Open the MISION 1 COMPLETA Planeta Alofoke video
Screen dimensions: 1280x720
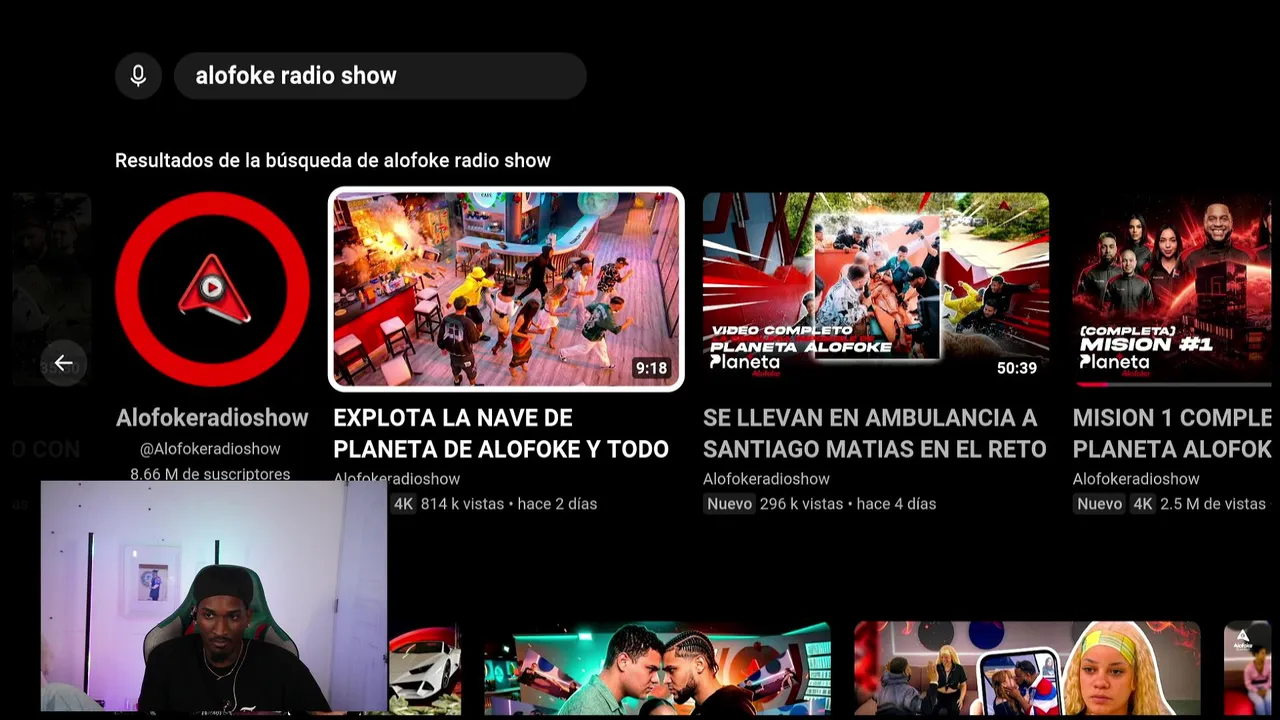point(1172,290)
